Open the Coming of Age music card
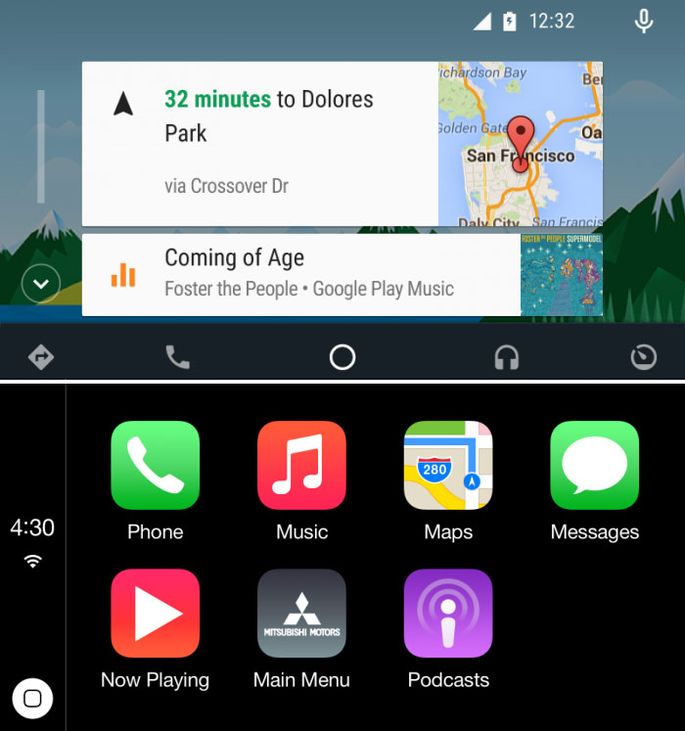Image resolution: width=685 pixels, height=731 pixels. pos(300,274)
